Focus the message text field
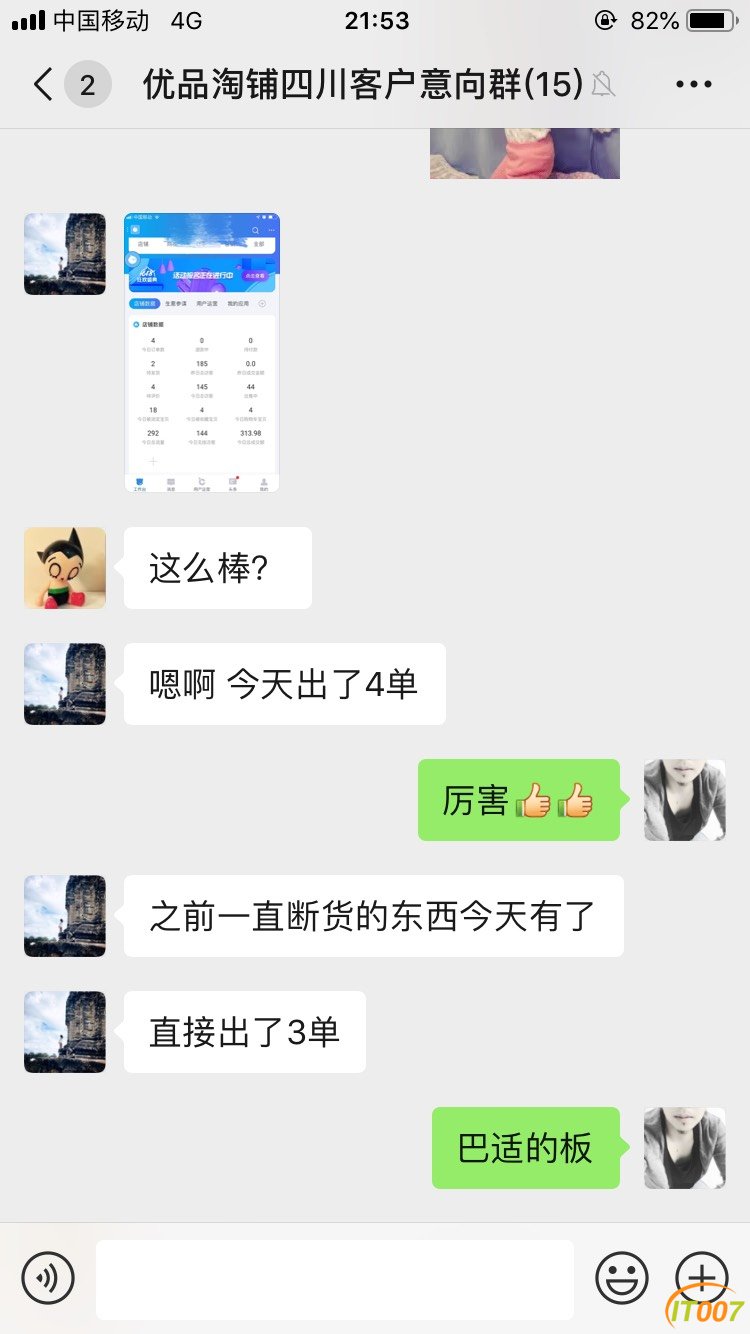Viewport: 750px width, 1334px height. (x=334, y=1279)
